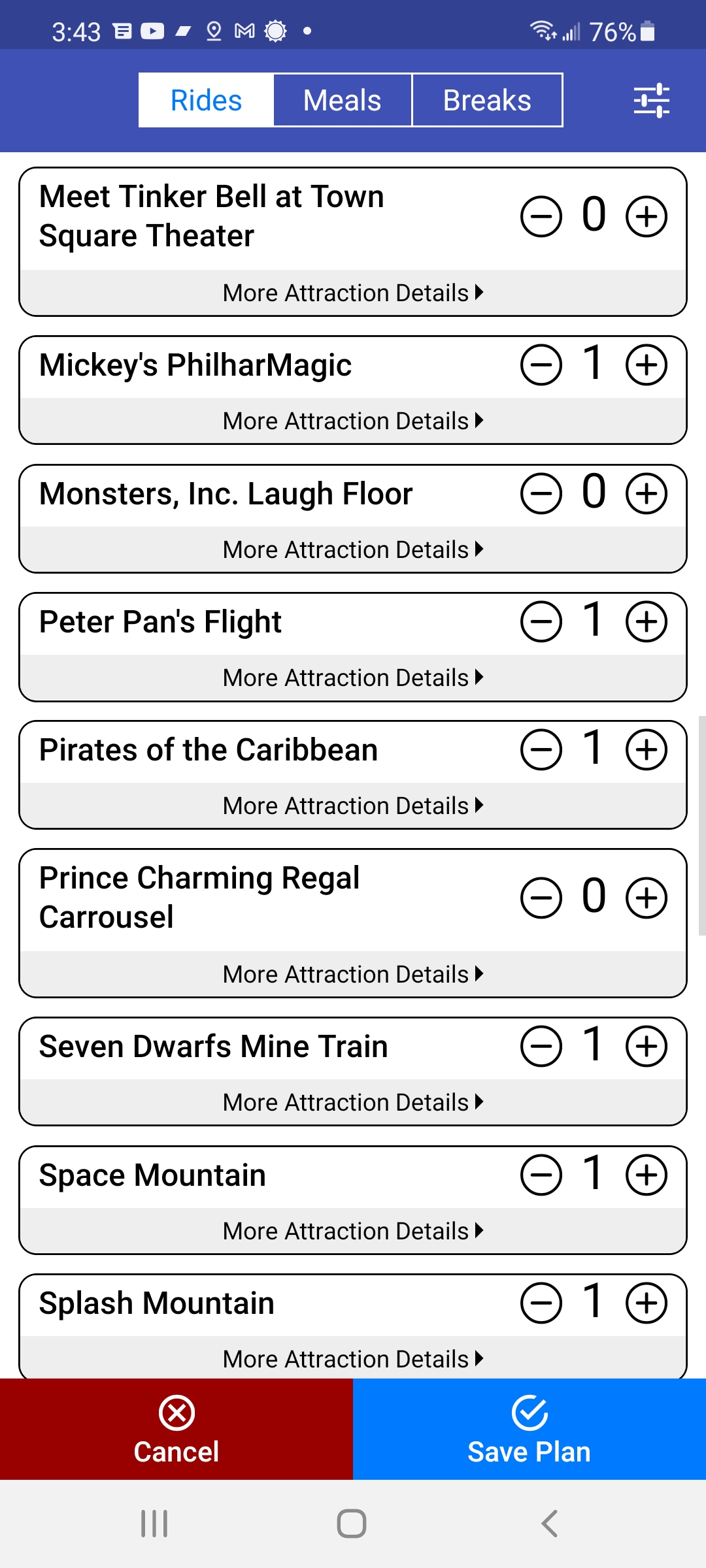This screenshot has height=1568, width=706.
Task: Remove one Pirates of the Caribbean ride
Action: [x=541, y=749]
